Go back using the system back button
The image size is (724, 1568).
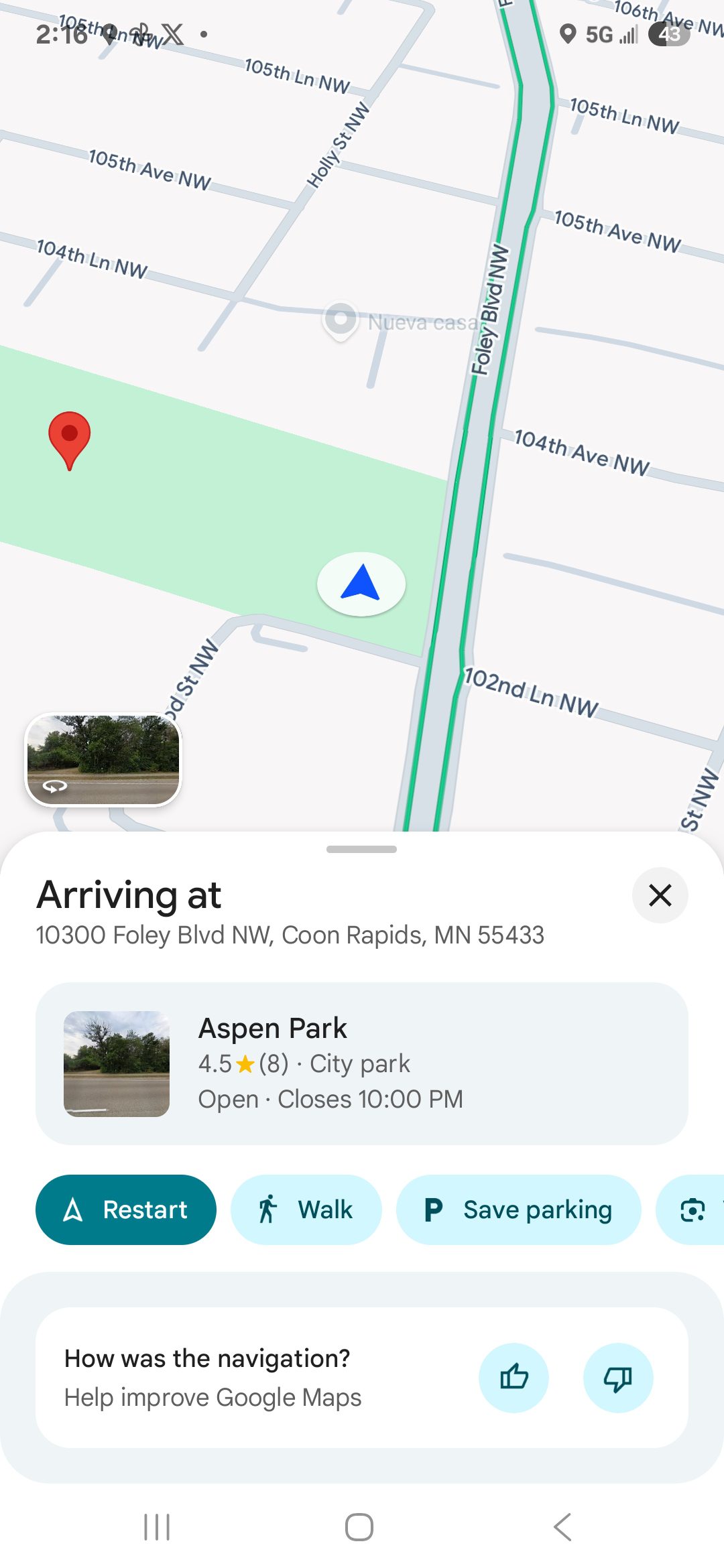563,1527
